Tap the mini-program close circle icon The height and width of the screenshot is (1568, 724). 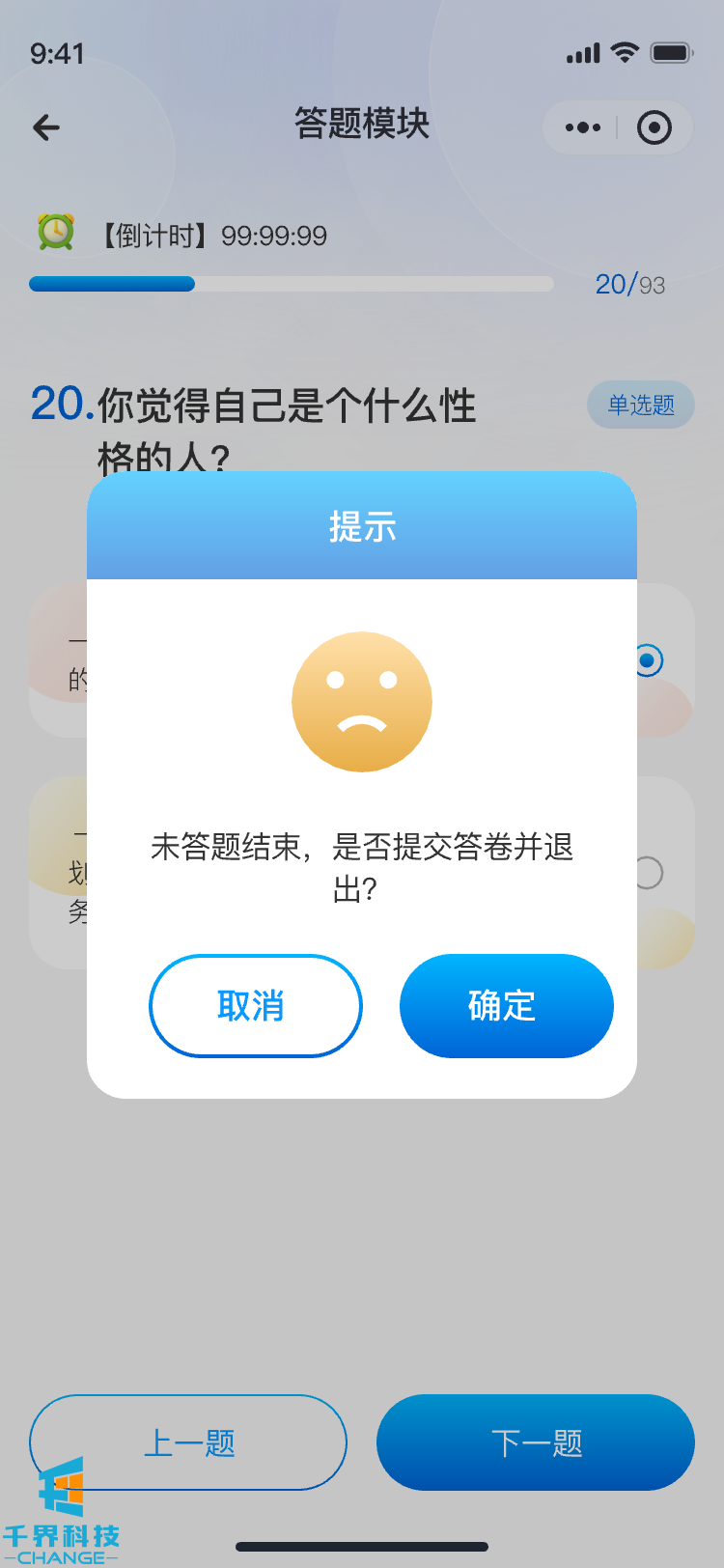click(654, 127)
